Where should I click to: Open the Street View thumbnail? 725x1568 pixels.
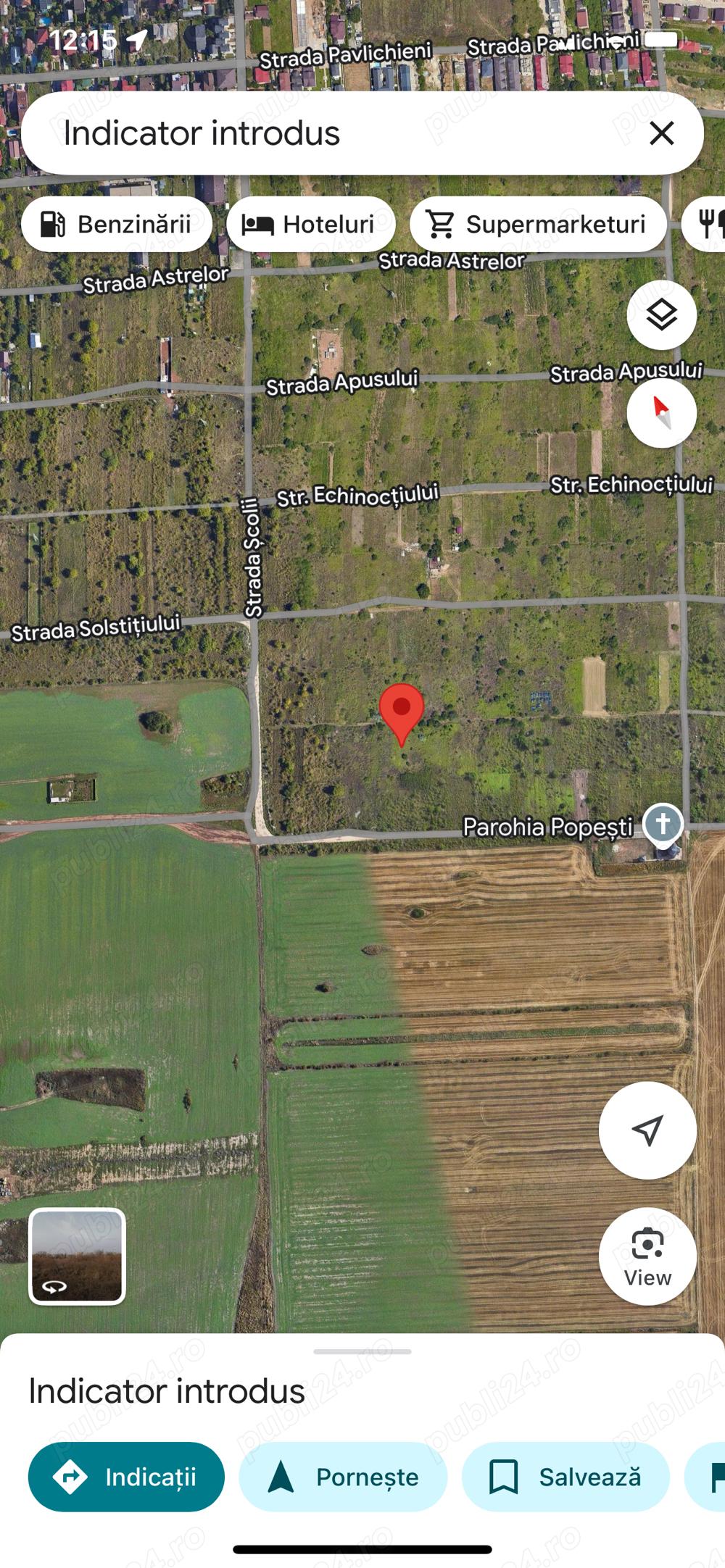point(77,1256)
